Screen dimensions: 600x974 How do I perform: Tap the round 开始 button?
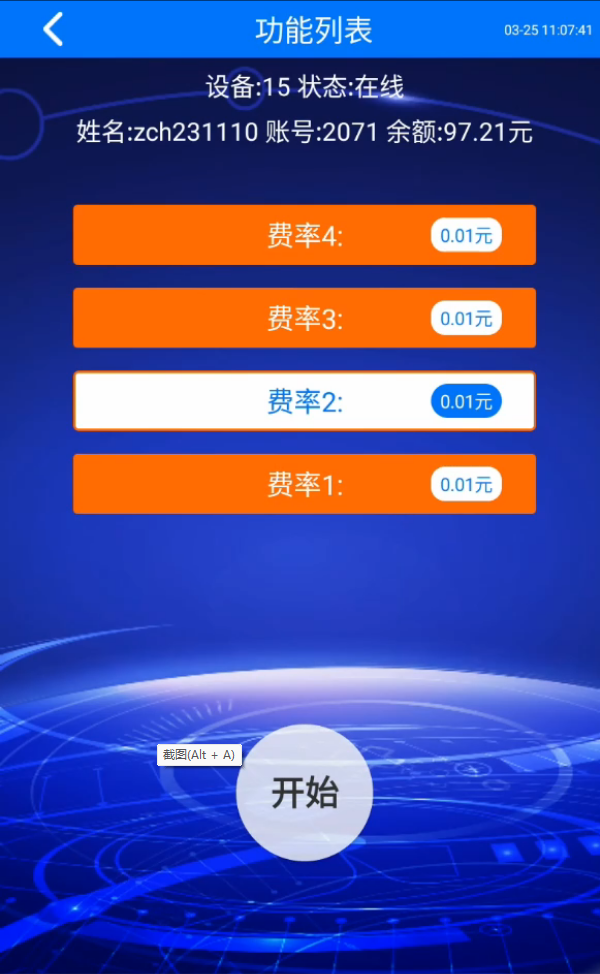[x=305, y=792]
